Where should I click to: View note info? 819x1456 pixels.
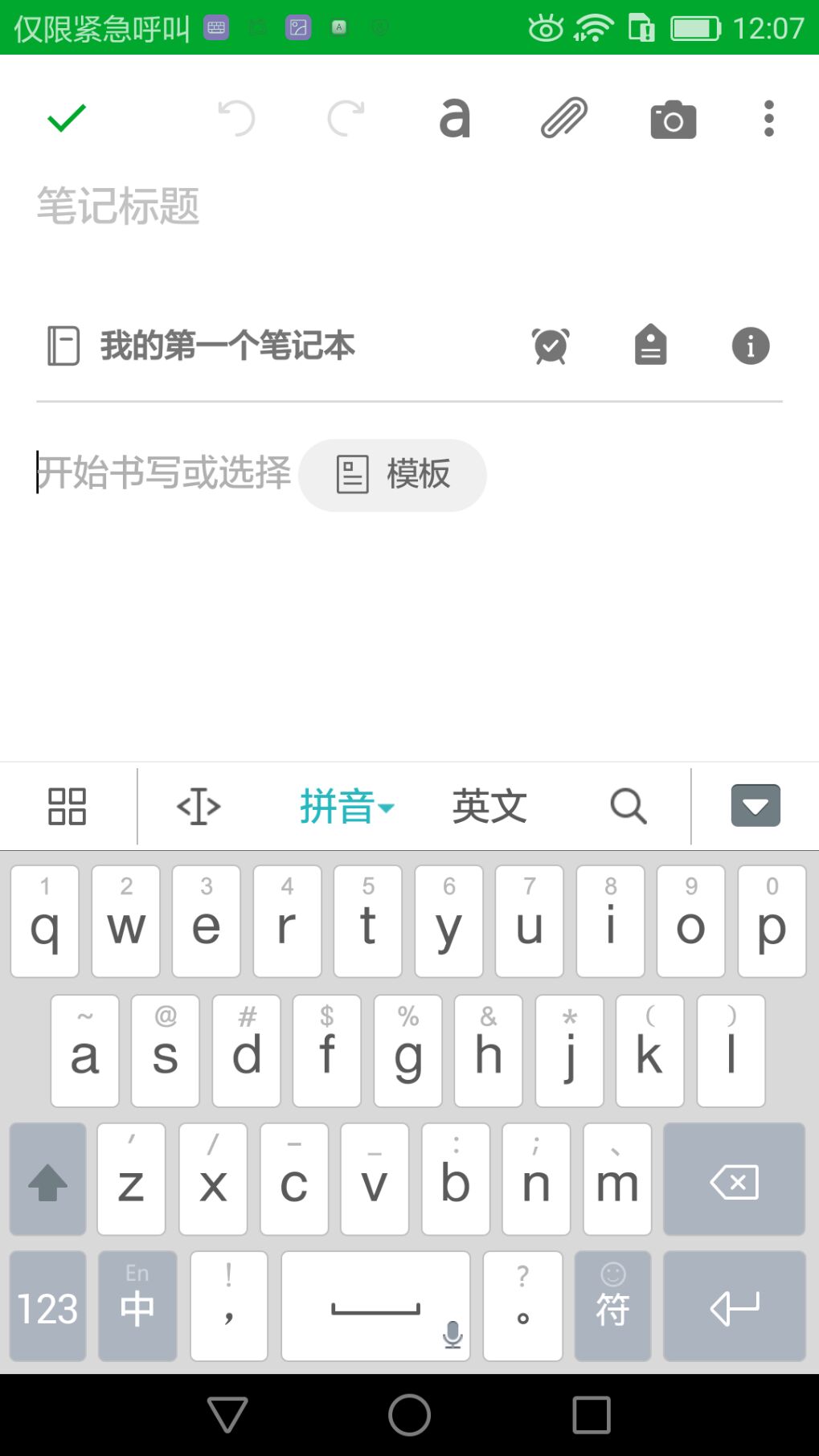751,346
